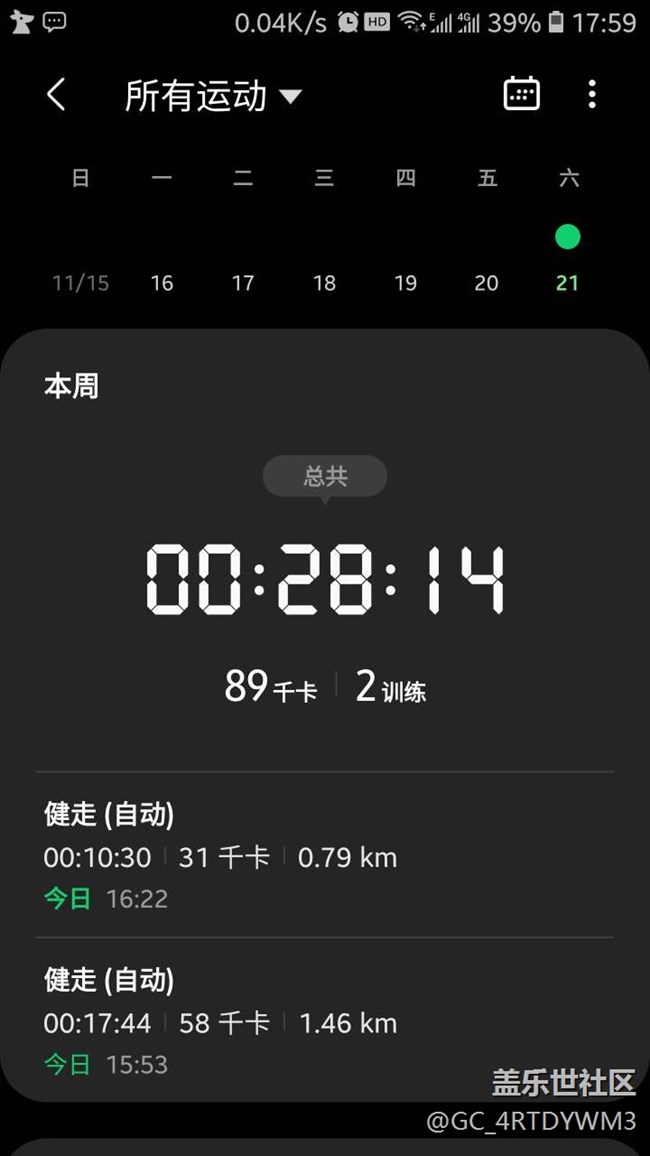Image resolution: width=650 pixels, height=1156 pixels.
Task: Expand the 所有运动 exercise type dropdown
Action: pyautogui.click(x=213, y=96)
